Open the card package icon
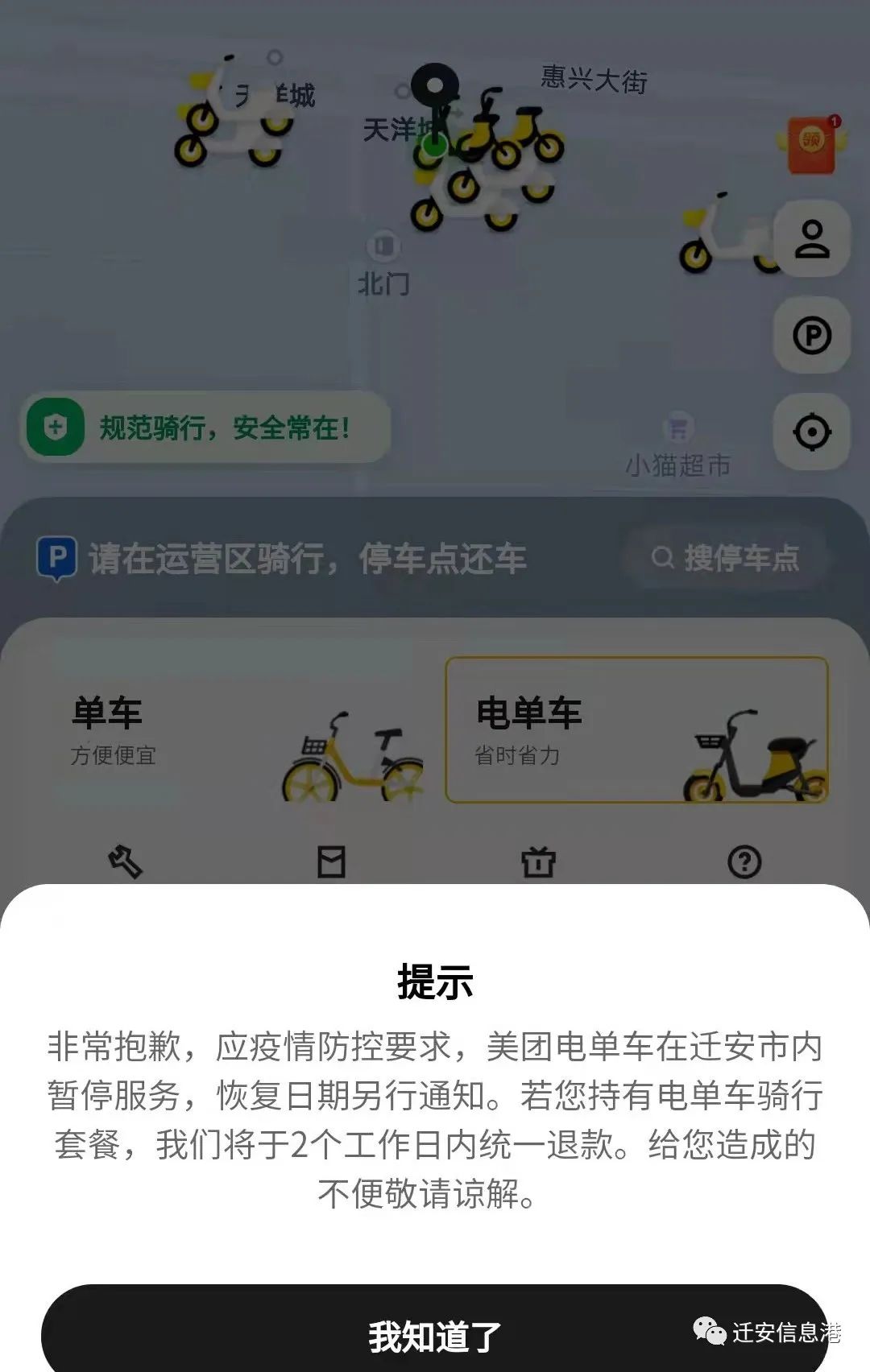 331,862
